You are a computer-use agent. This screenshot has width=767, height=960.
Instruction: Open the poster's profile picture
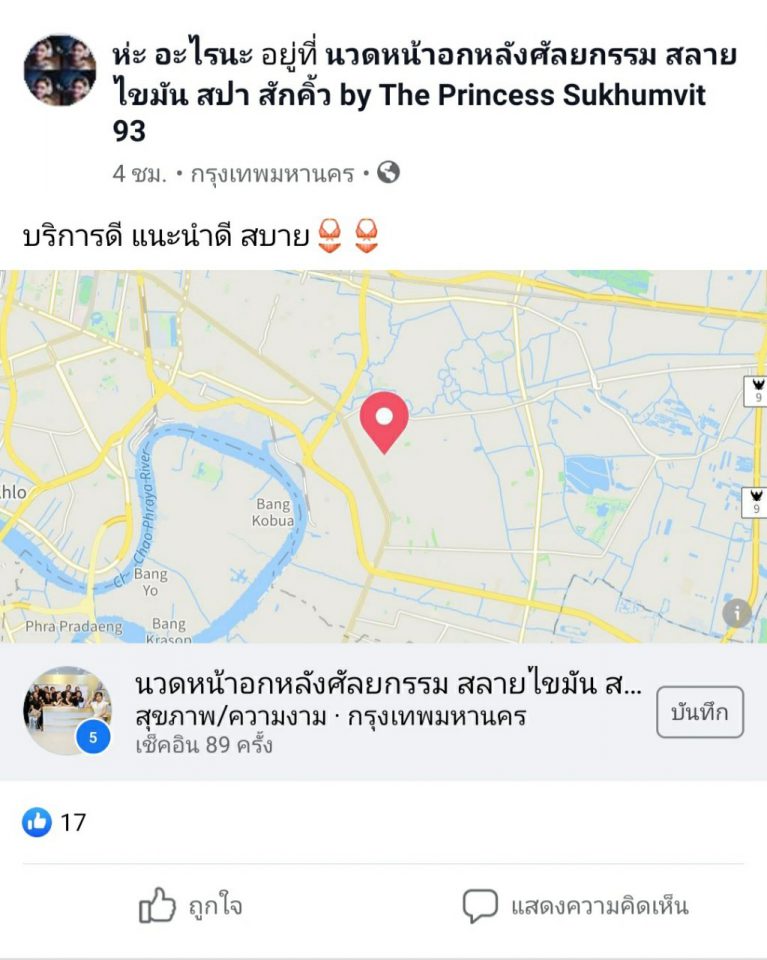[59, 71]
